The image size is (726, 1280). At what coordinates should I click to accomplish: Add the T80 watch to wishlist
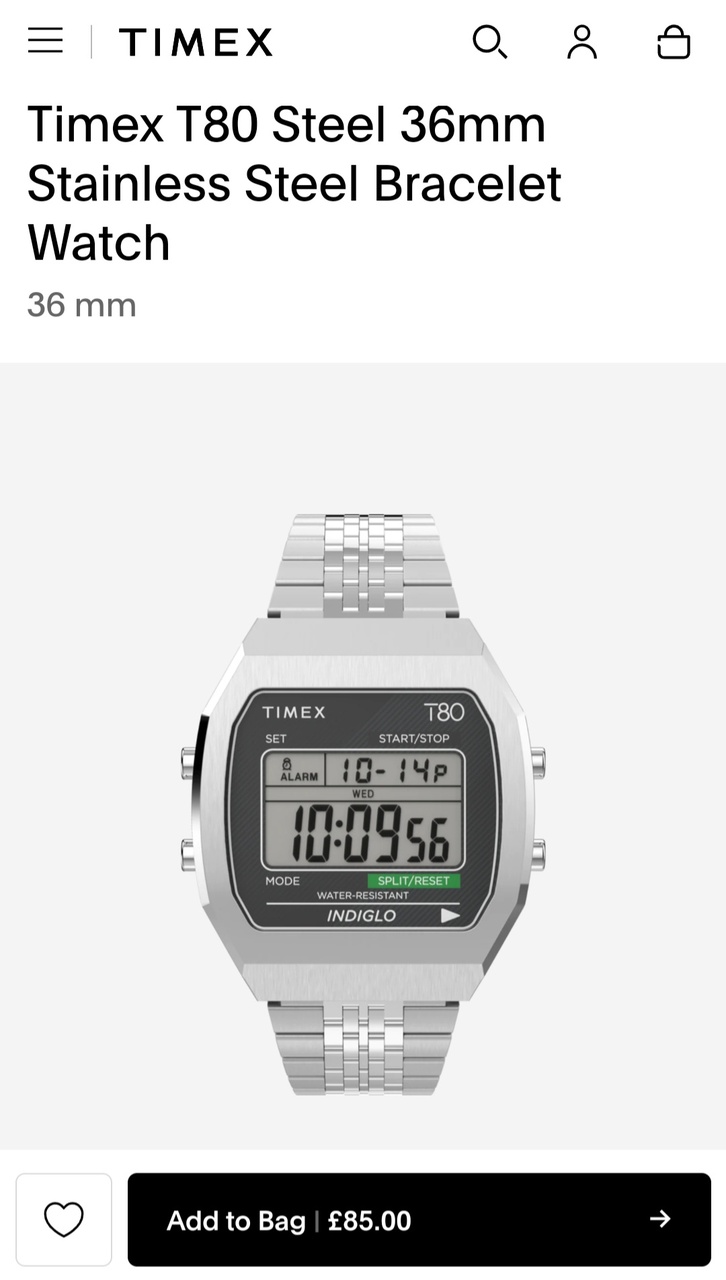click(x=64, y=1219)
